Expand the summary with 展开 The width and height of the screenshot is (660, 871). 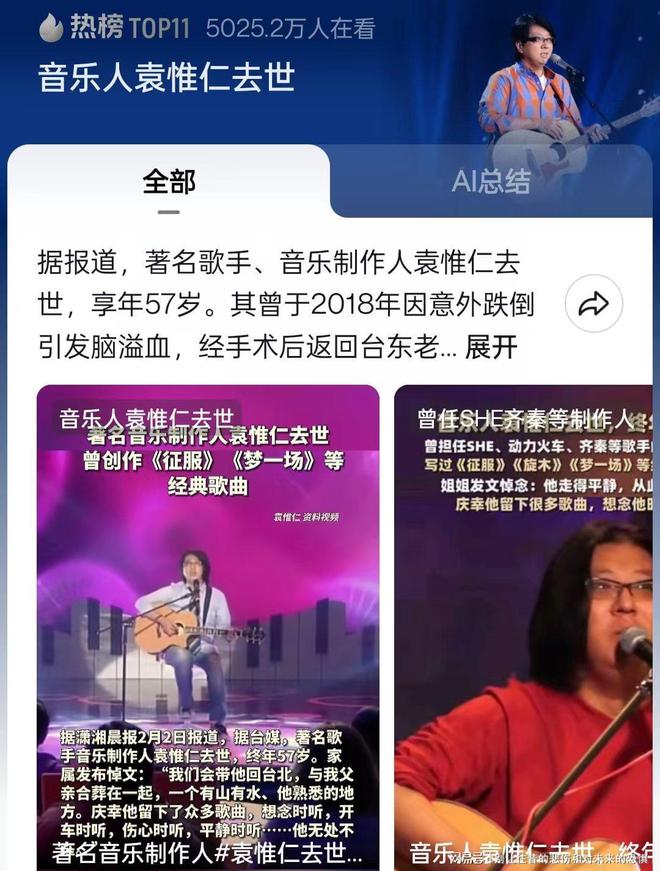pyautogui.click(x=491, y=347)
